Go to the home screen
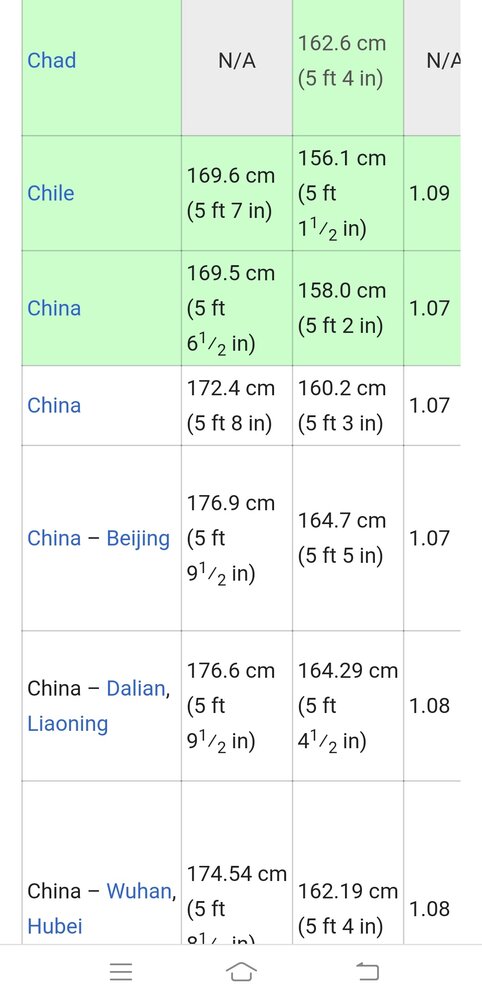 click(x=242, y=971)
